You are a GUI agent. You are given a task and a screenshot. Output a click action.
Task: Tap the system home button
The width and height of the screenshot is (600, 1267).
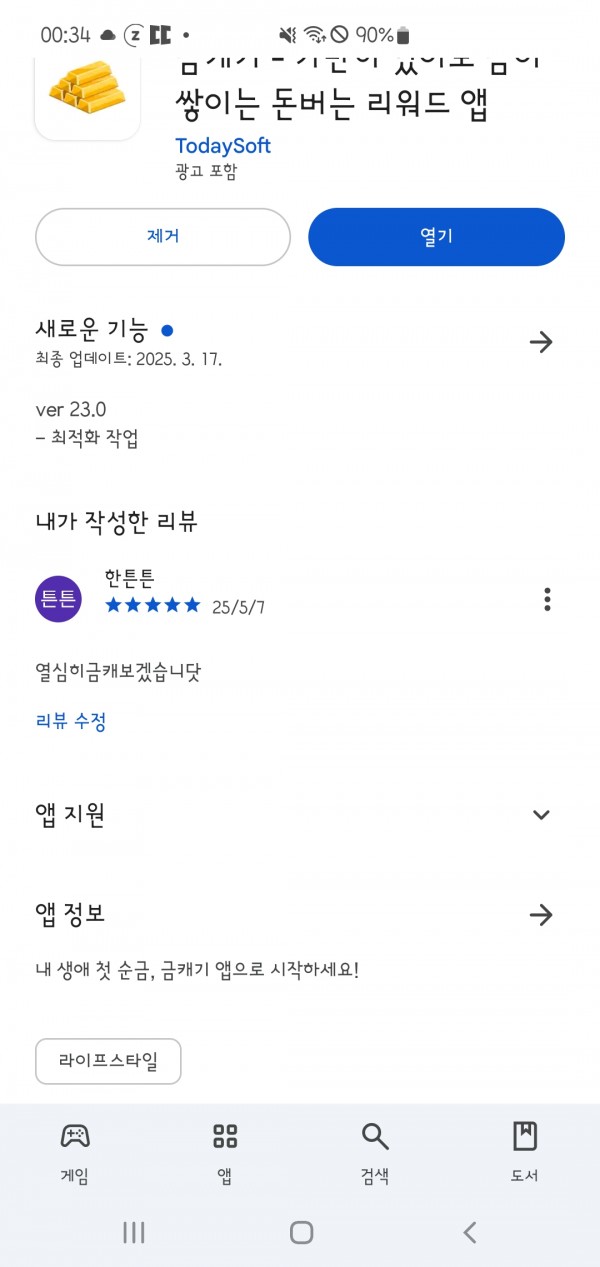tap(301, 1233)
